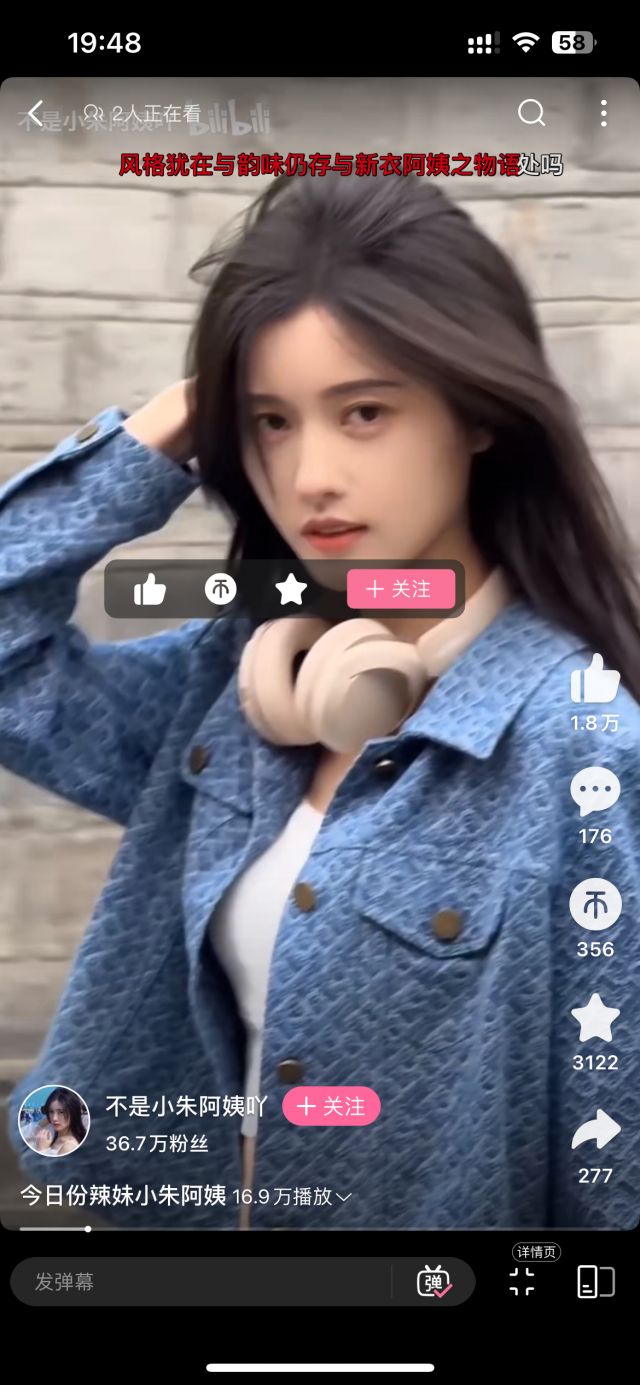Viewport: 640px width, 1385px height.
Task: Open search from the top bar
Action: [531, 113]
